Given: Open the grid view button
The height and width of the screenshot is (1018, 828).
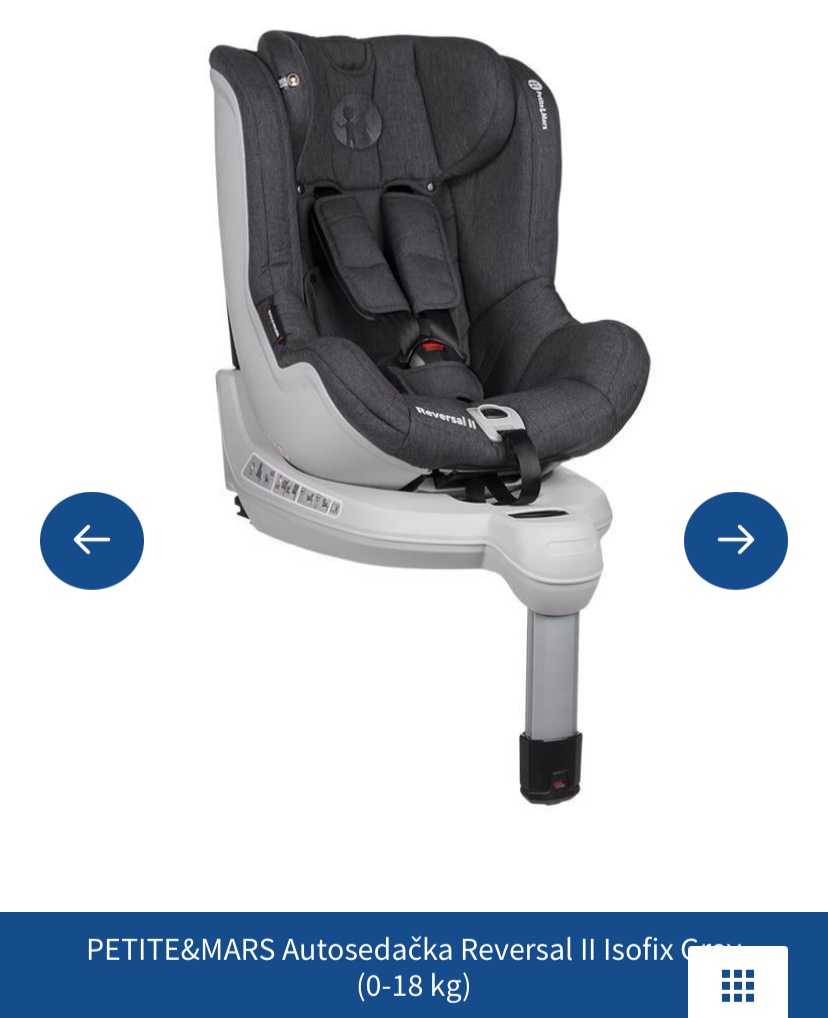Looking at the screenshot, I should coord(738,984).
